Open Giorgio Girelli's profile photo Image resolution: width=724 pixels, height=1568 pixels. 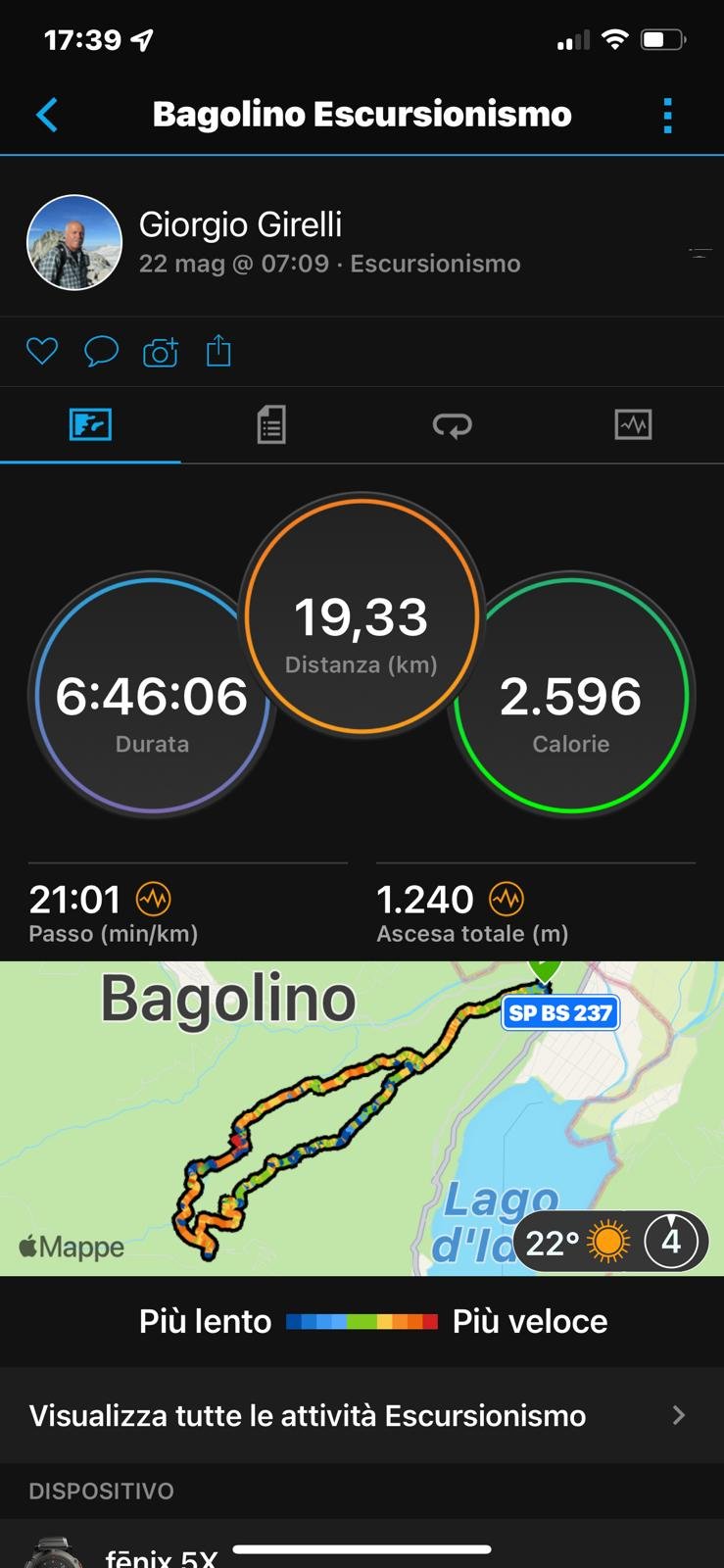(x=74, y=243)
